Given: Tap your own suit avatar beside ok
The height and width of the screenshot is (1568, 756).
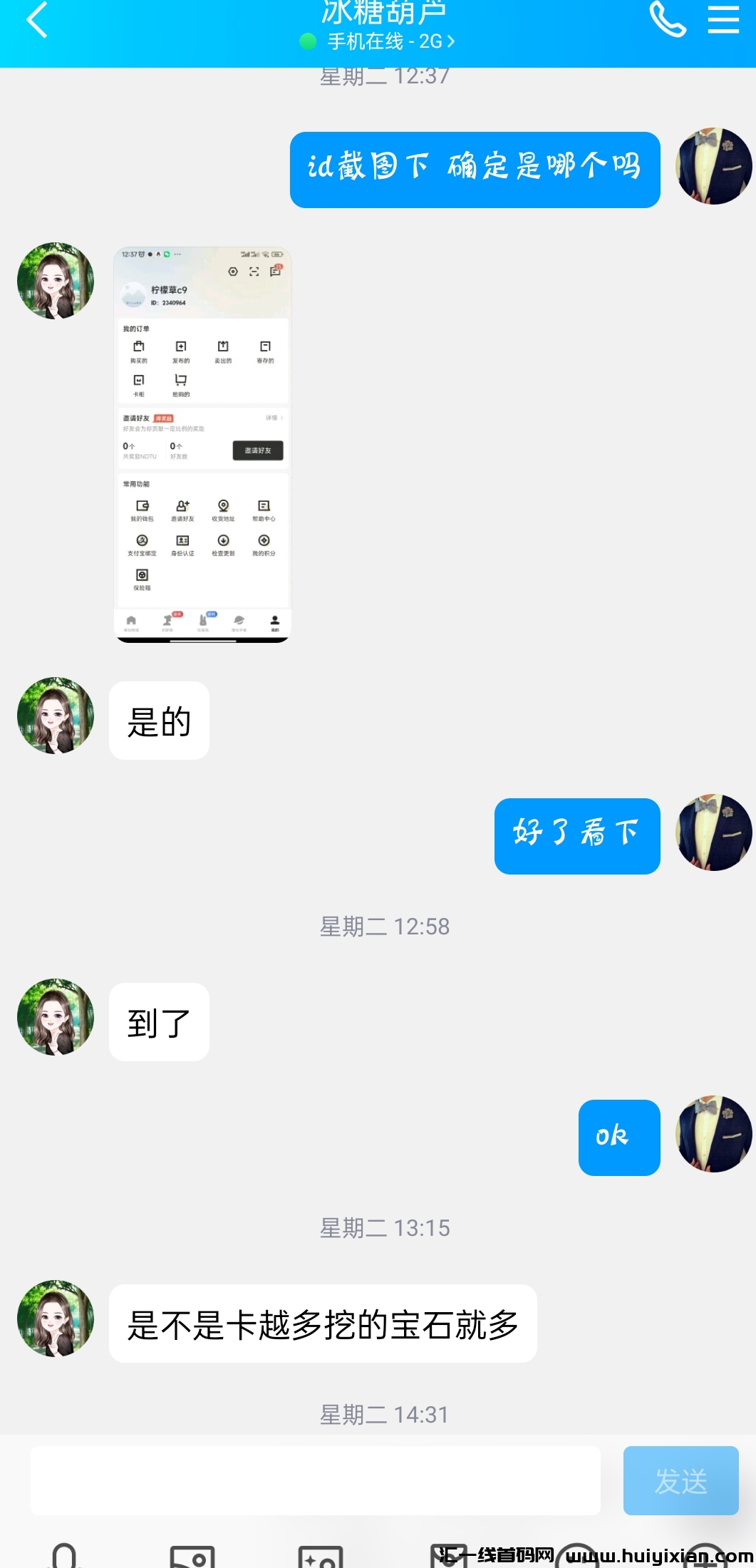Looking at the screenshot, I should [x=713, y=1138].
